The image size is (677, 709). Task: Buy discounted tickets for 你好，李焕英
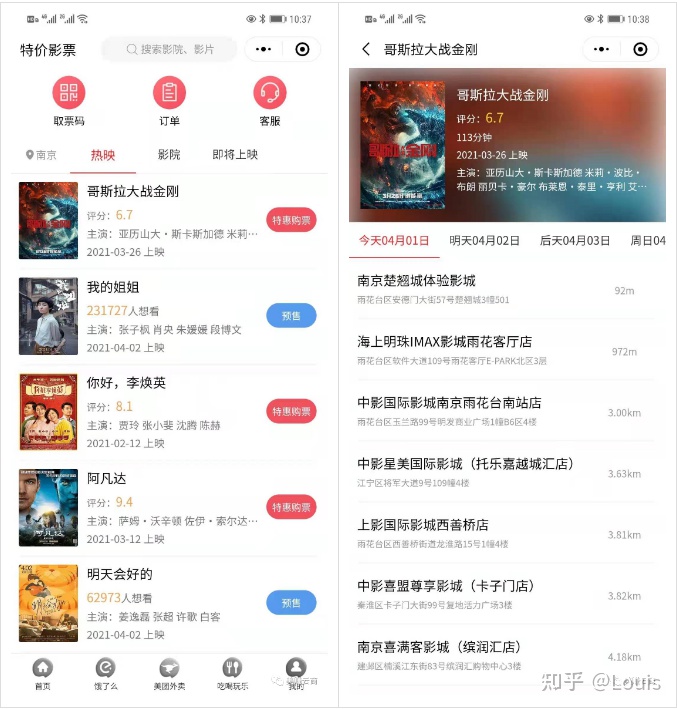(291, 412)
